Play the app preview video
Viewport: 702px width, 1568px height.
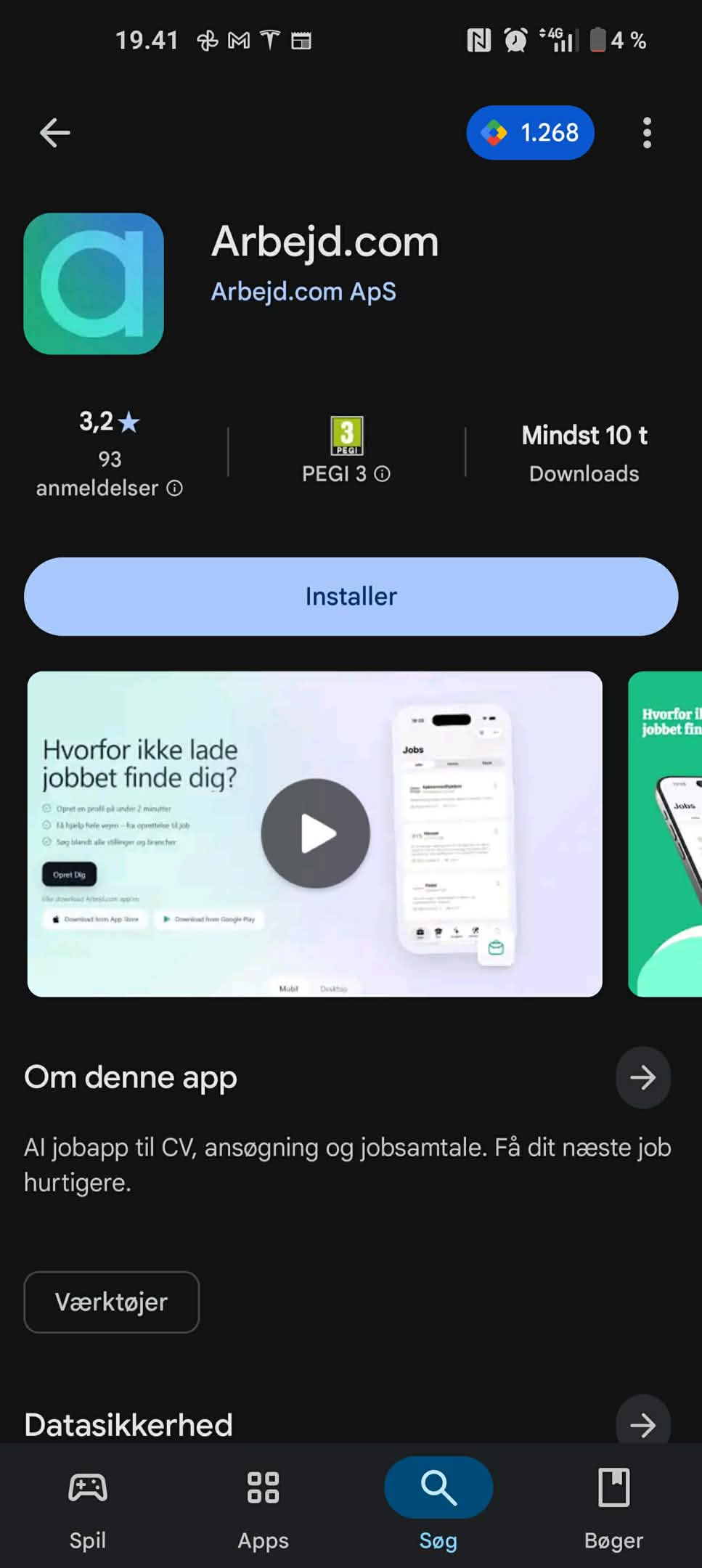point(315,833)
